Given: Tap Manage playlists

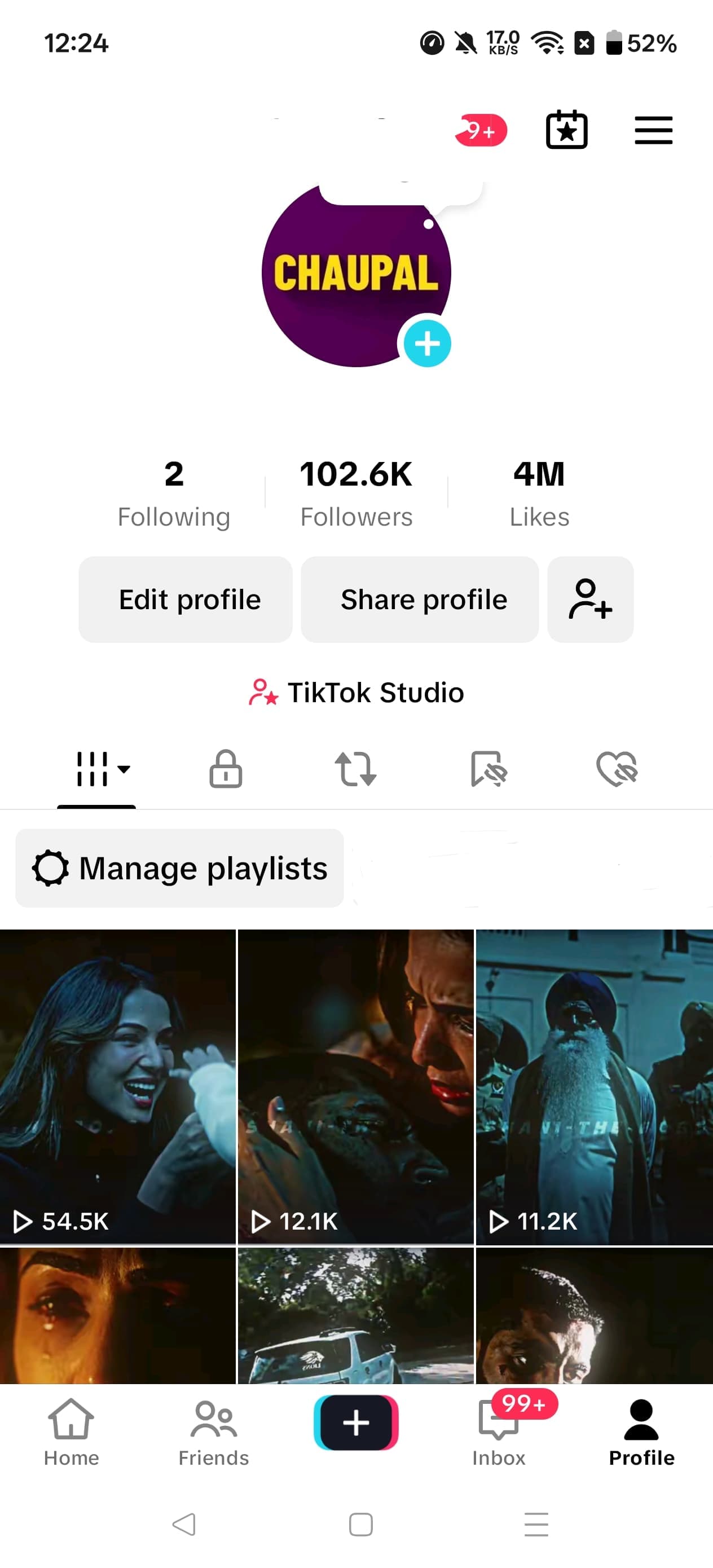Looking at the screenshot, I should pyautogui.click(x=179, y=868).
